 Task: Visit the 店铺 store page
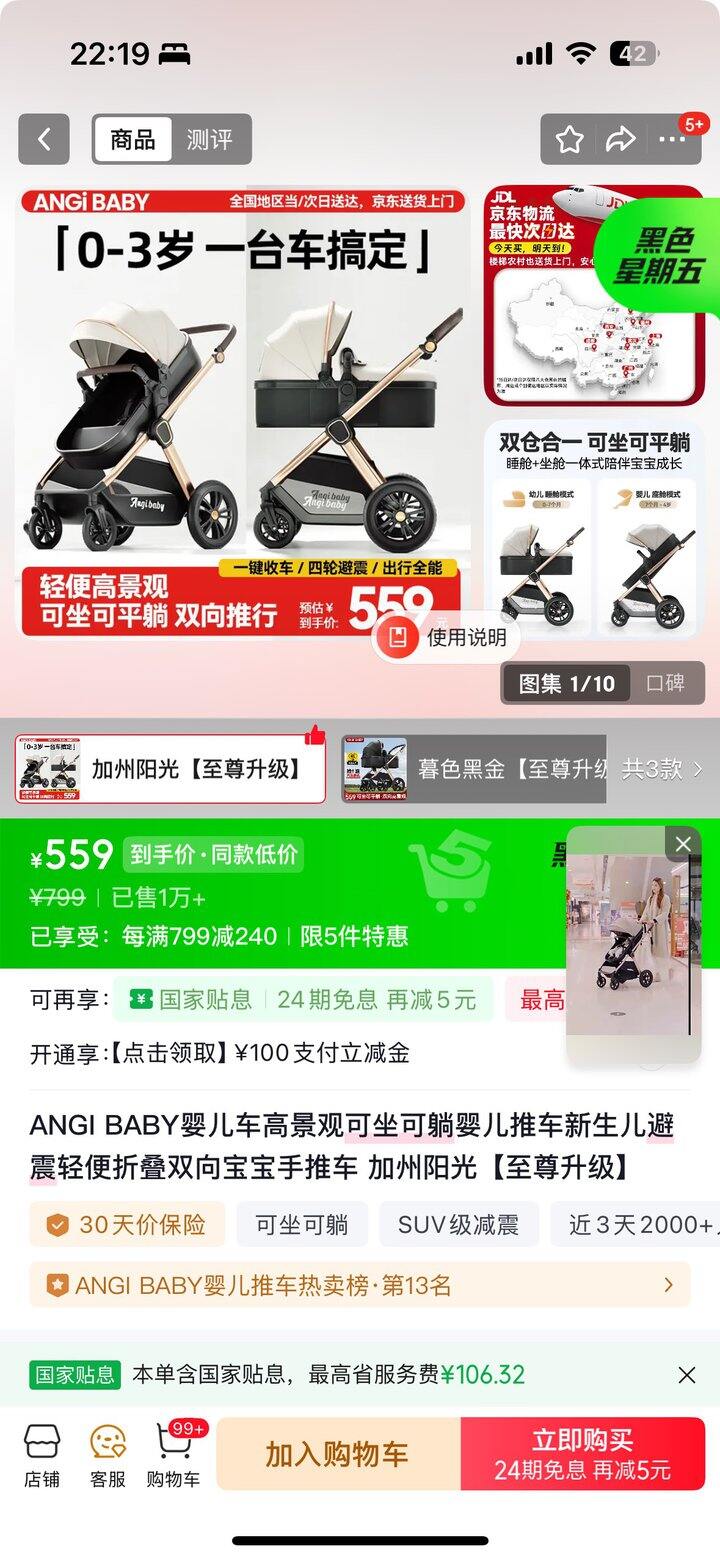coord(42,1455)
